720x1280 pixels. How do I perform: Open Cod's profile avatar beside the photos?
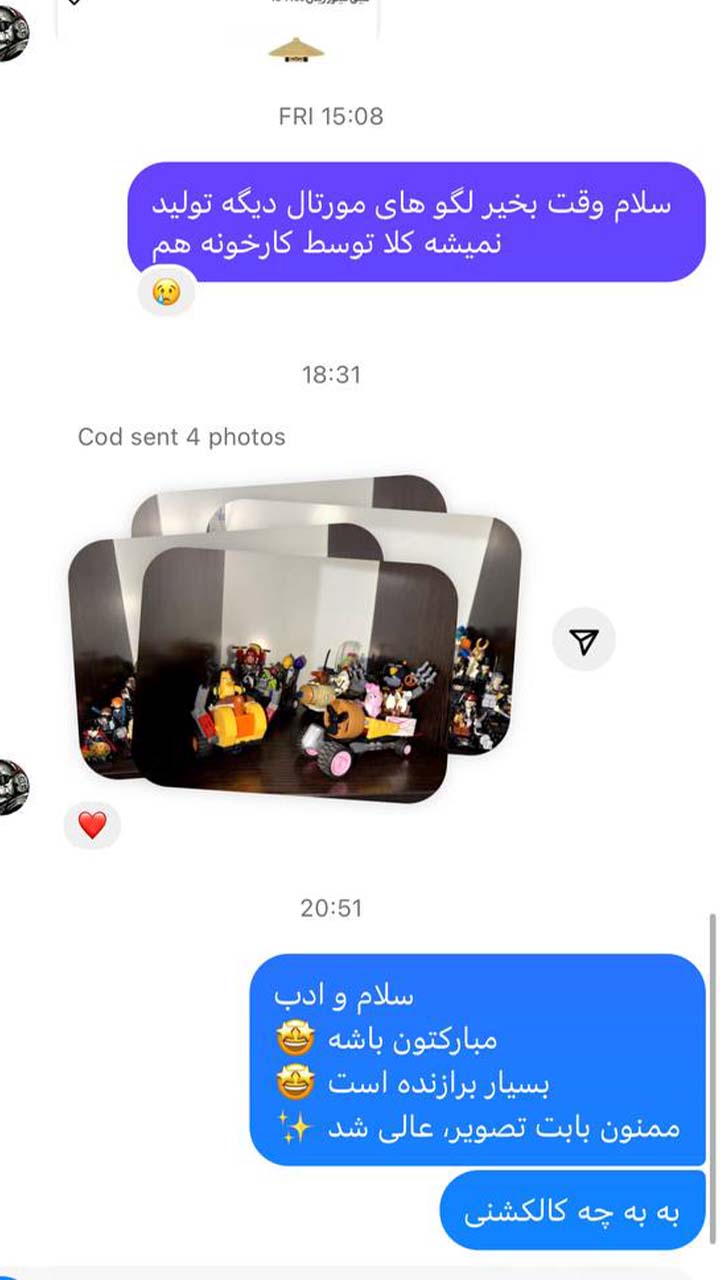pyautogui.click(x=13, y=786)
